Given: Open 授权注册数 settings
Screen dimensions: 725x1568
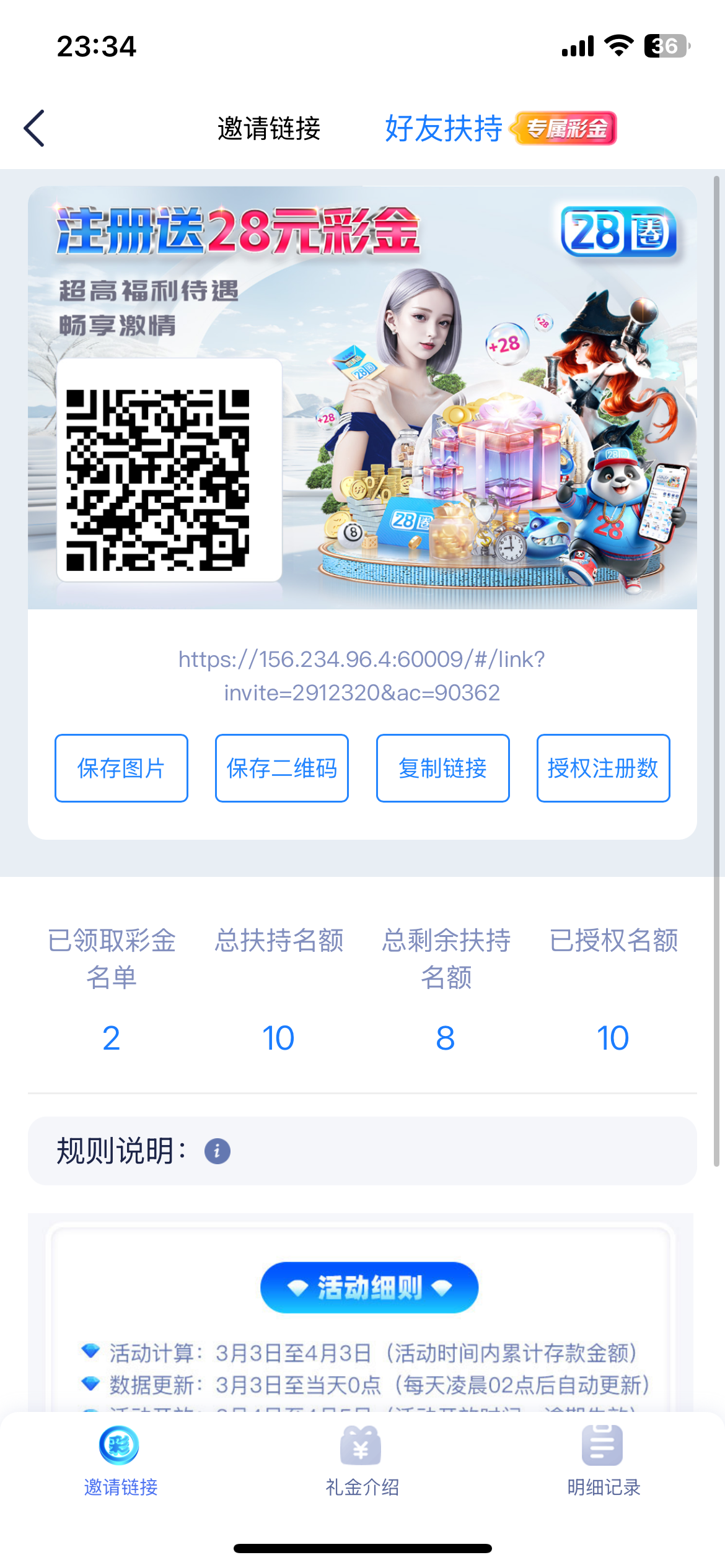Looking at the screenshot, I should tap(603, 768).
